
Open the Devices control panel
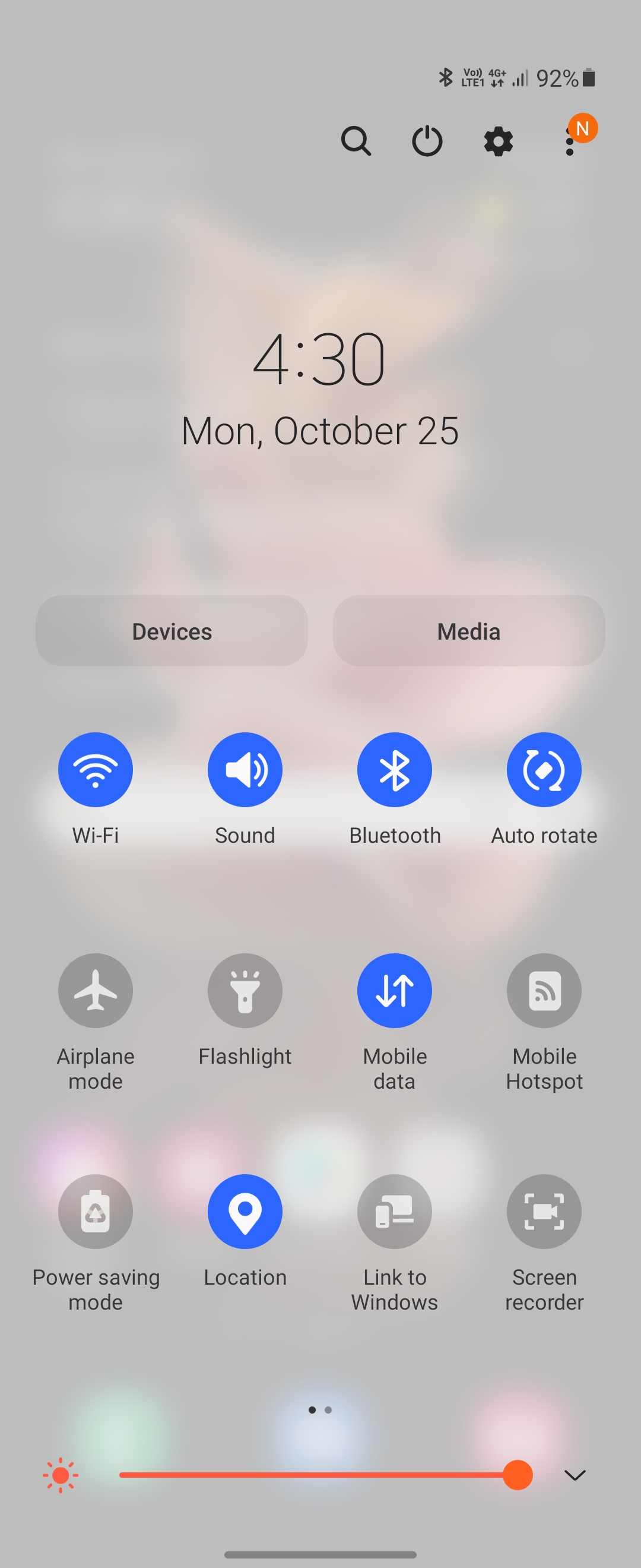[x=172, y=631]
